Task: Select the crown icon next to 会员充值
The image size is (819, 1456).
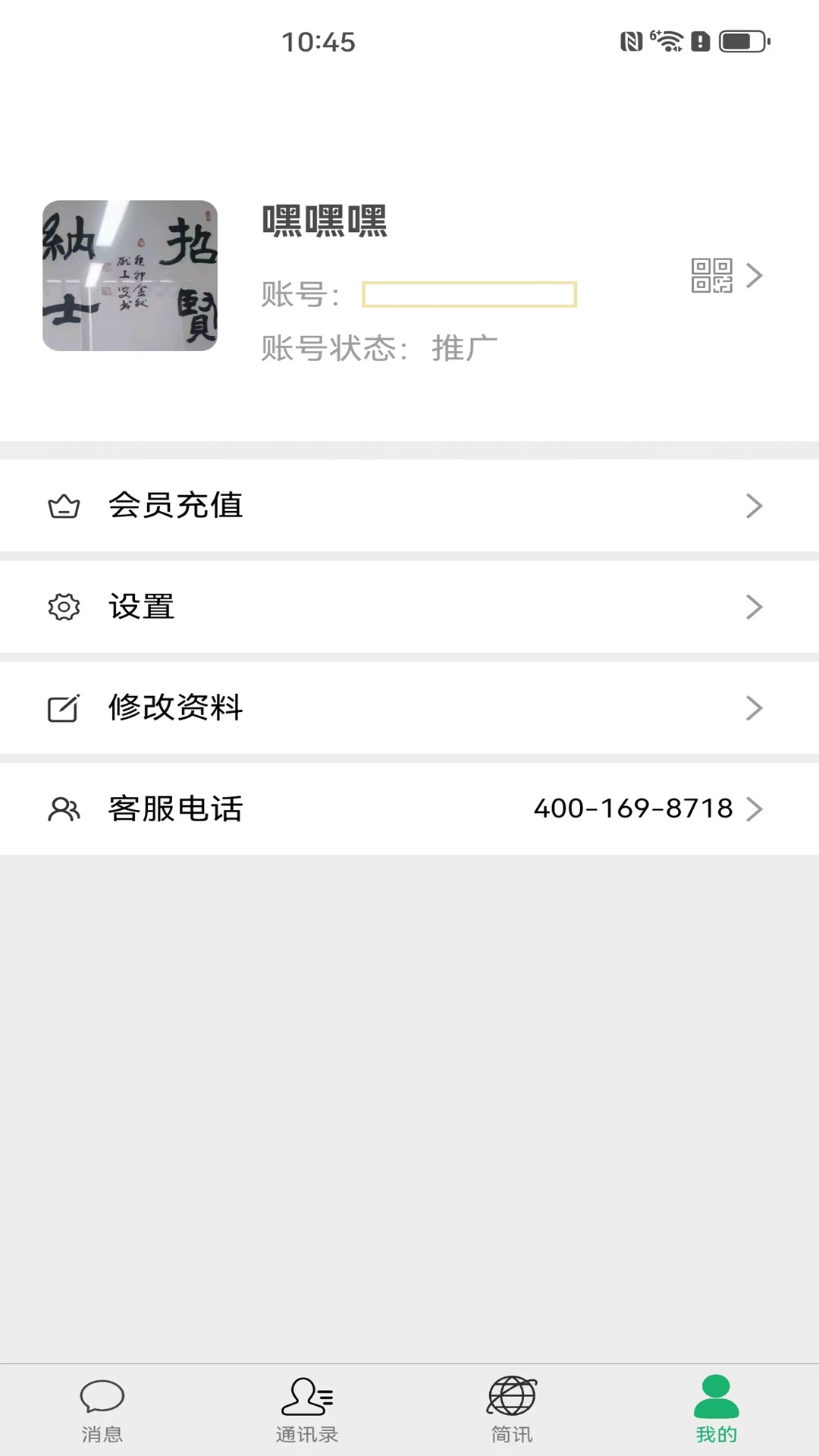Action: (x=64, y=505)
